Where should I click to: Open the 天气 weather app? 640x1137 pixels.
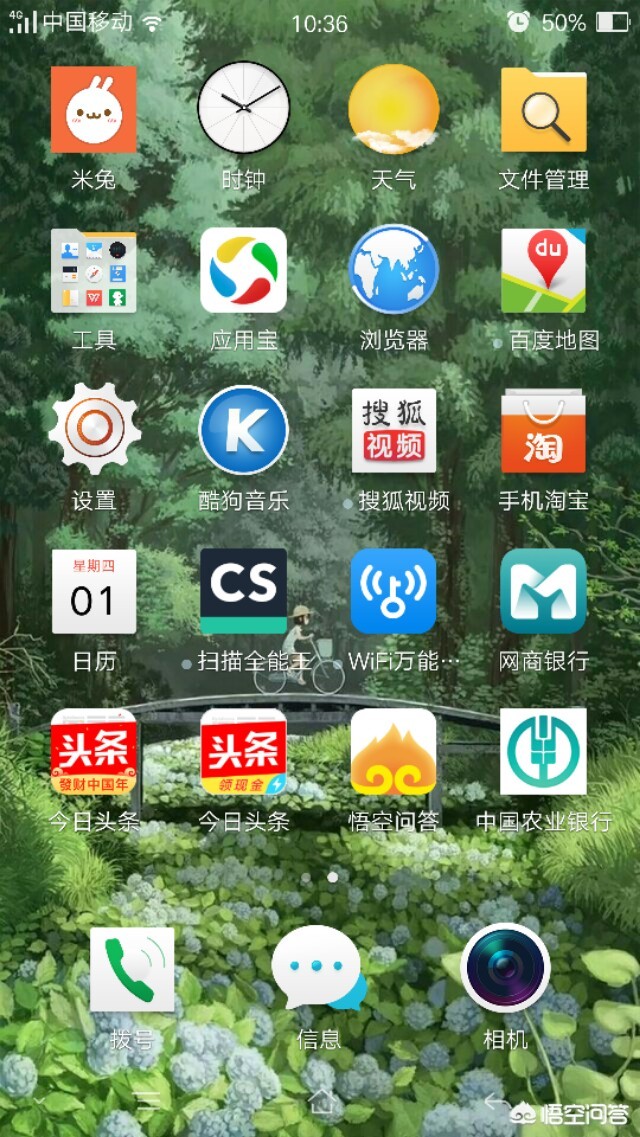(x=393, y=108)
